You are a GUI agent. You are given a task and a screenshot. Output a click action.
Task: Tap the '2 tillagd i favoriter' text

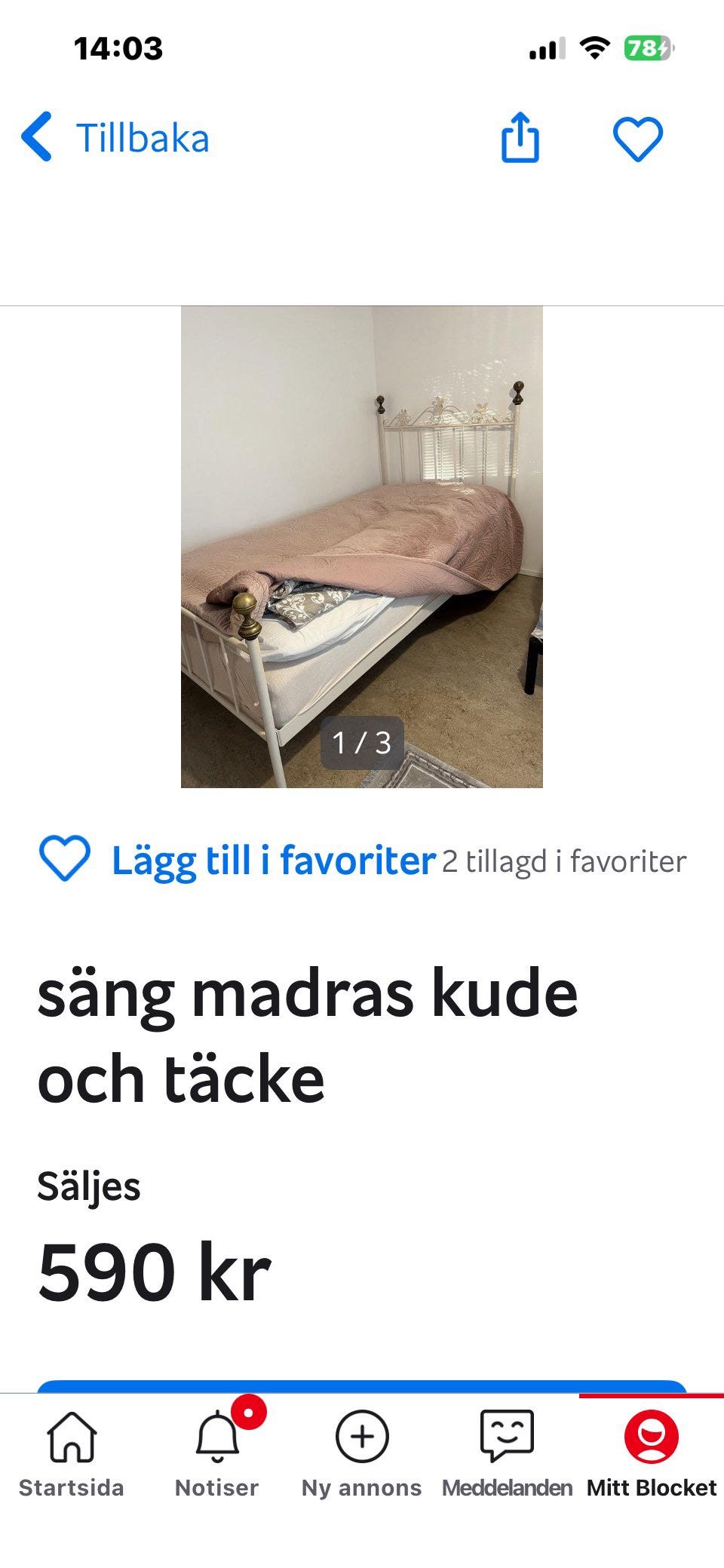tap(564, 861)
